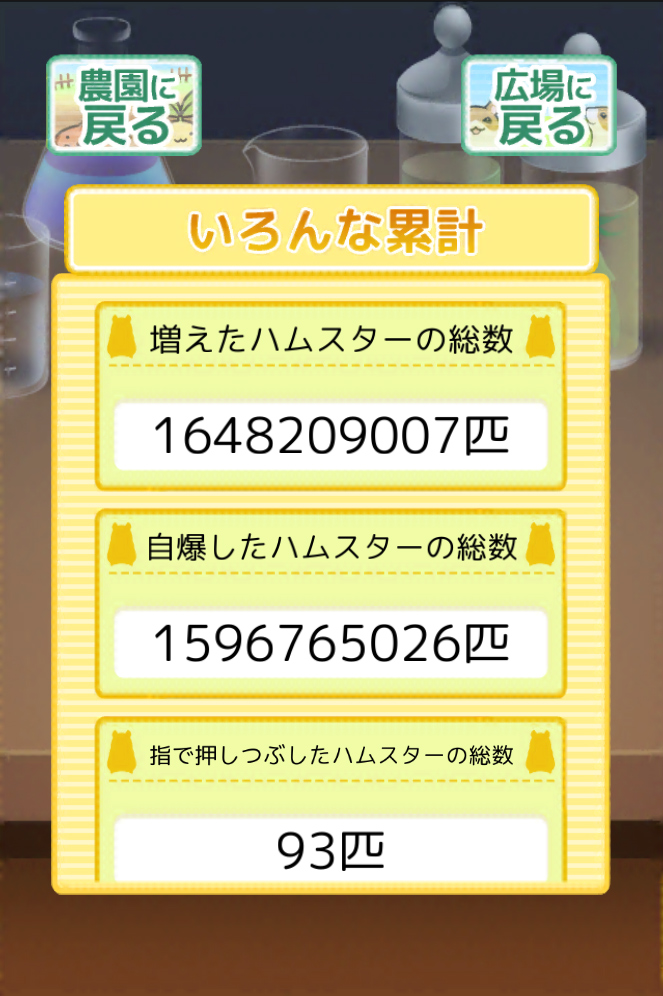Tap the 農園に戻る button
Viewport: 663px width, 996px height.
tap(124, 106)
